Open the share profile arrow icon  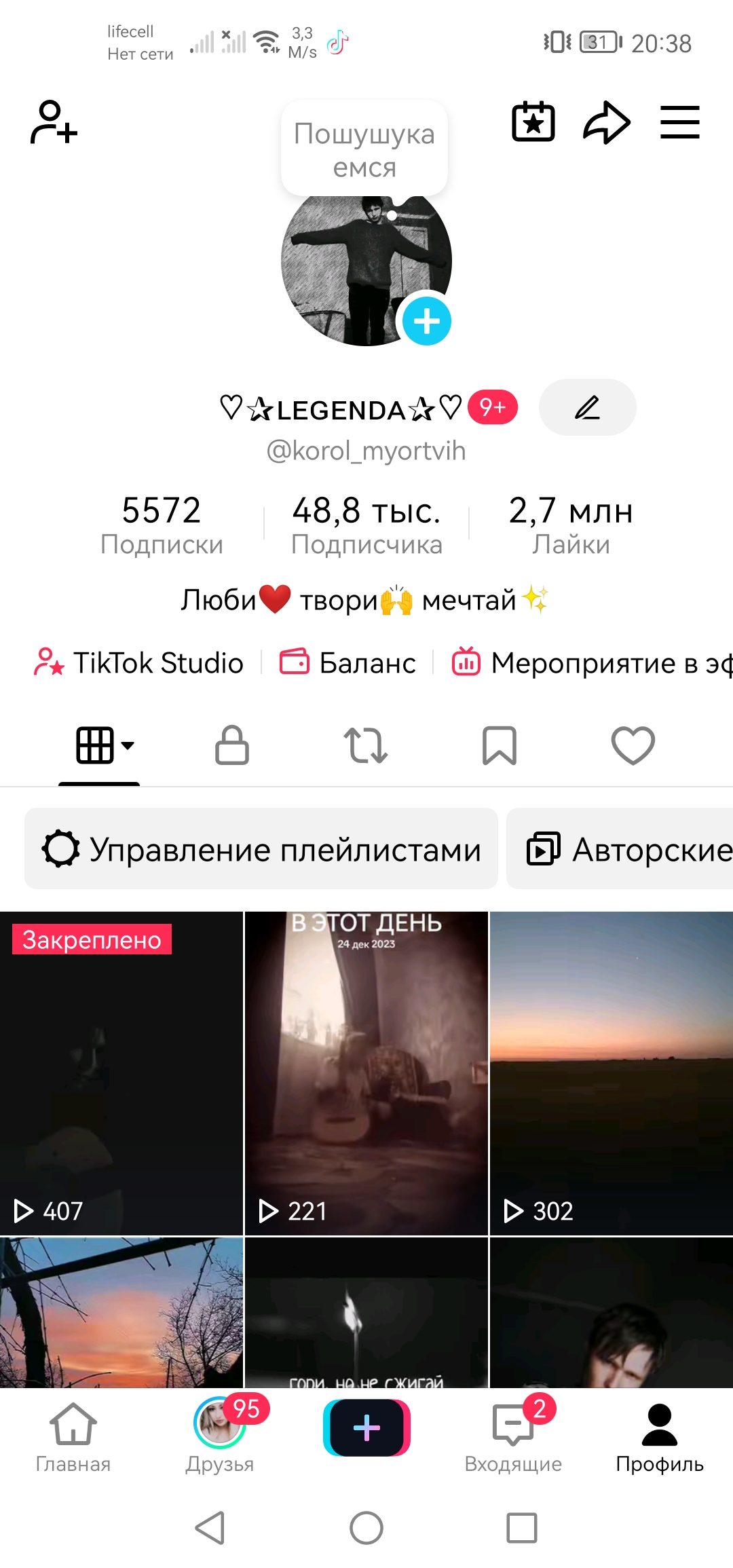pyautogui.click(x=606, y=122)
